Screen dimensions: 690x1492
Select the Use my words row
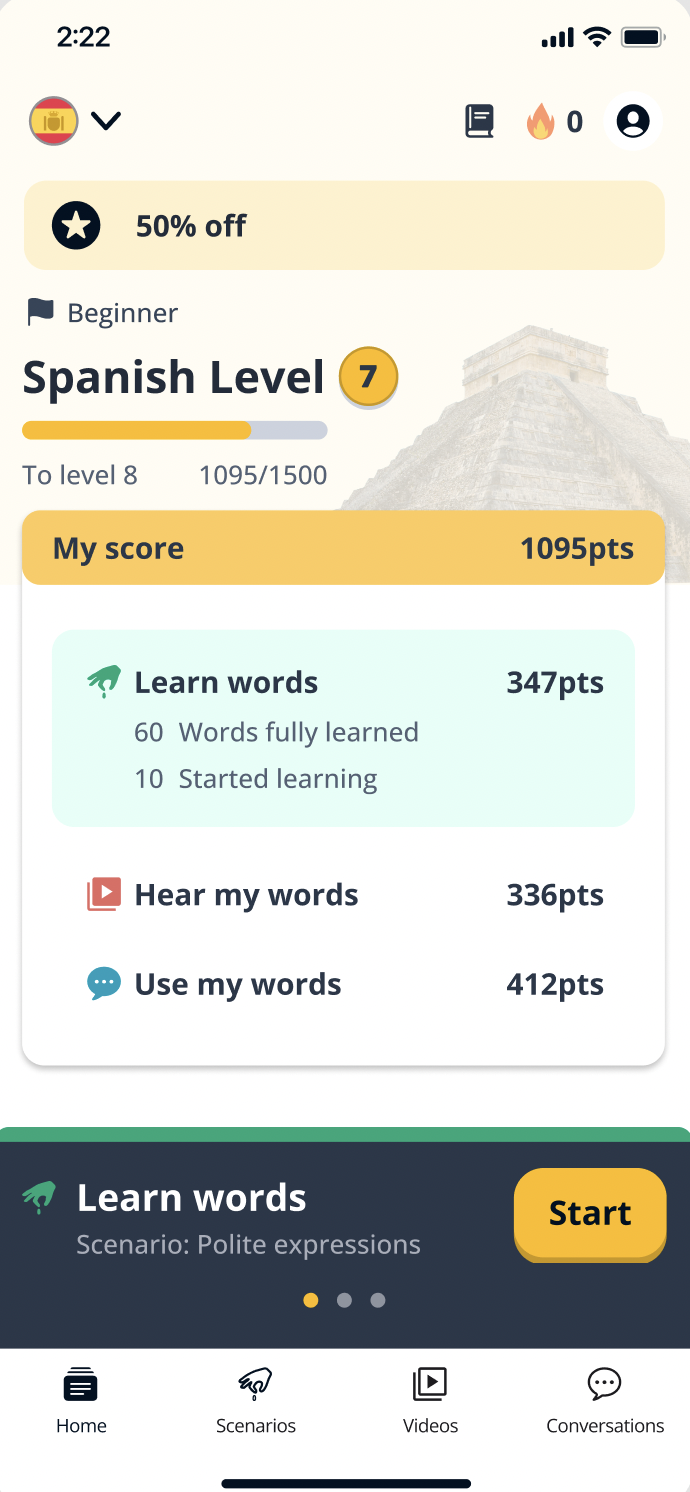click(343, 985)
